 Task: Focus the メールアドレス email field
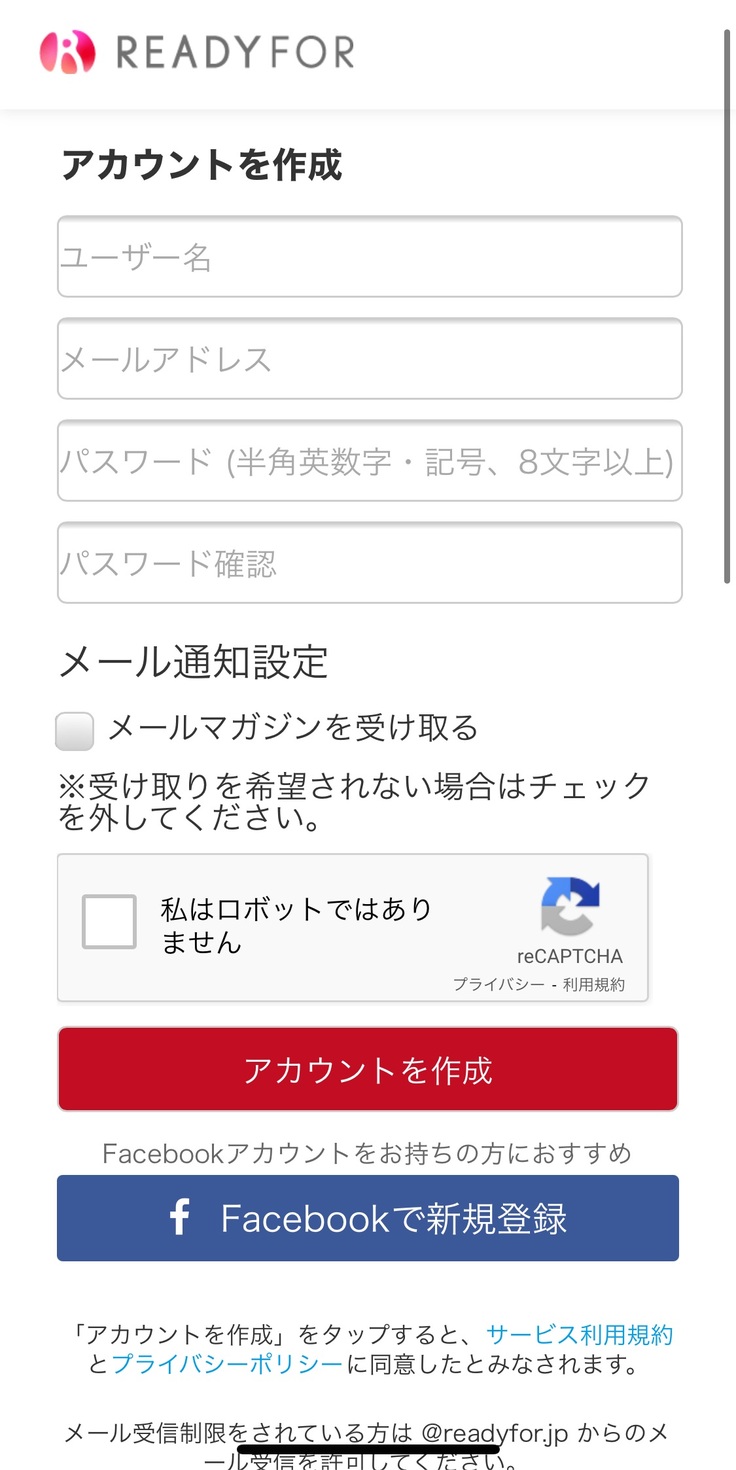369,359
